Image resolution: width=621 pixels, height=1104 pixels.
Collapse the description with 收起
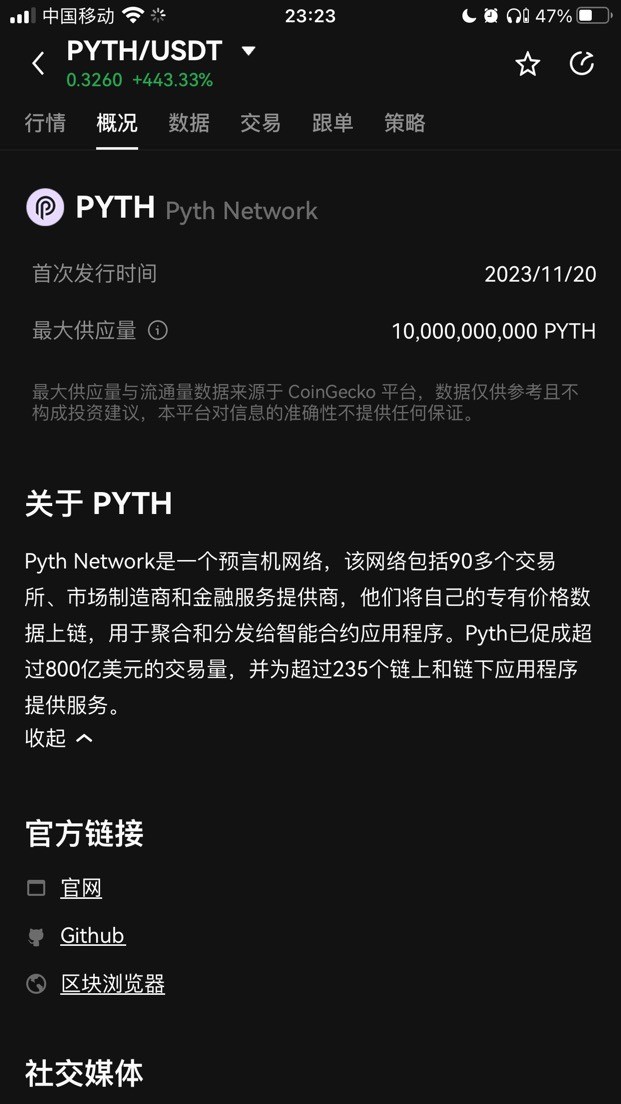coord(58,738)
